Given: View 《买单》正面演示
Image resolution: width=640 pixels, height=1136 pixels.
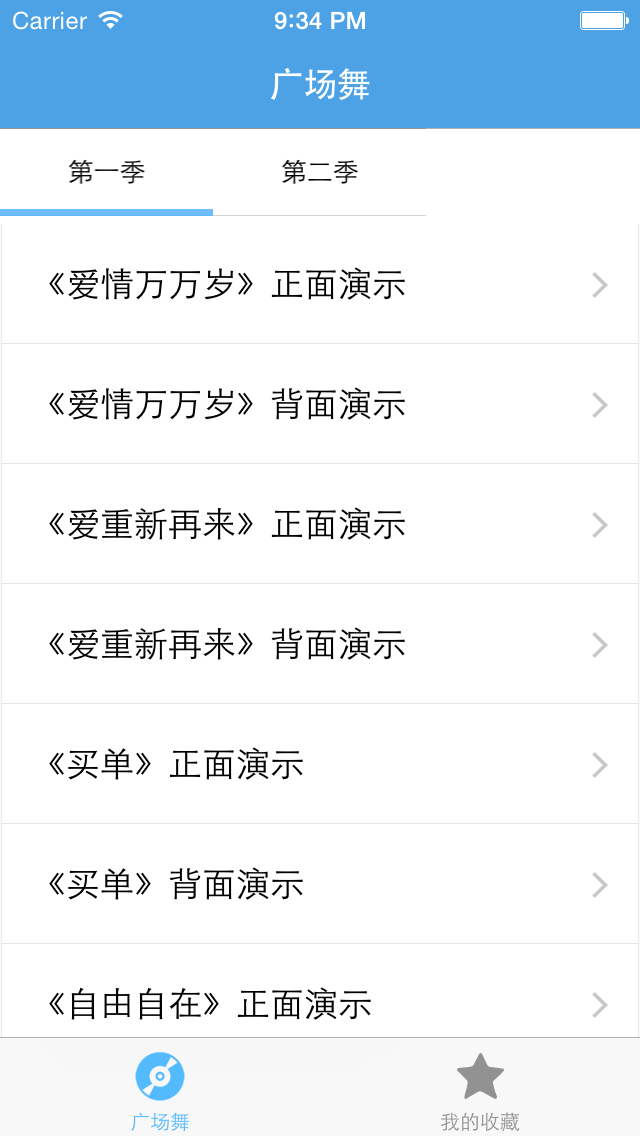Looking at the screenshot, I should (320, 765).
